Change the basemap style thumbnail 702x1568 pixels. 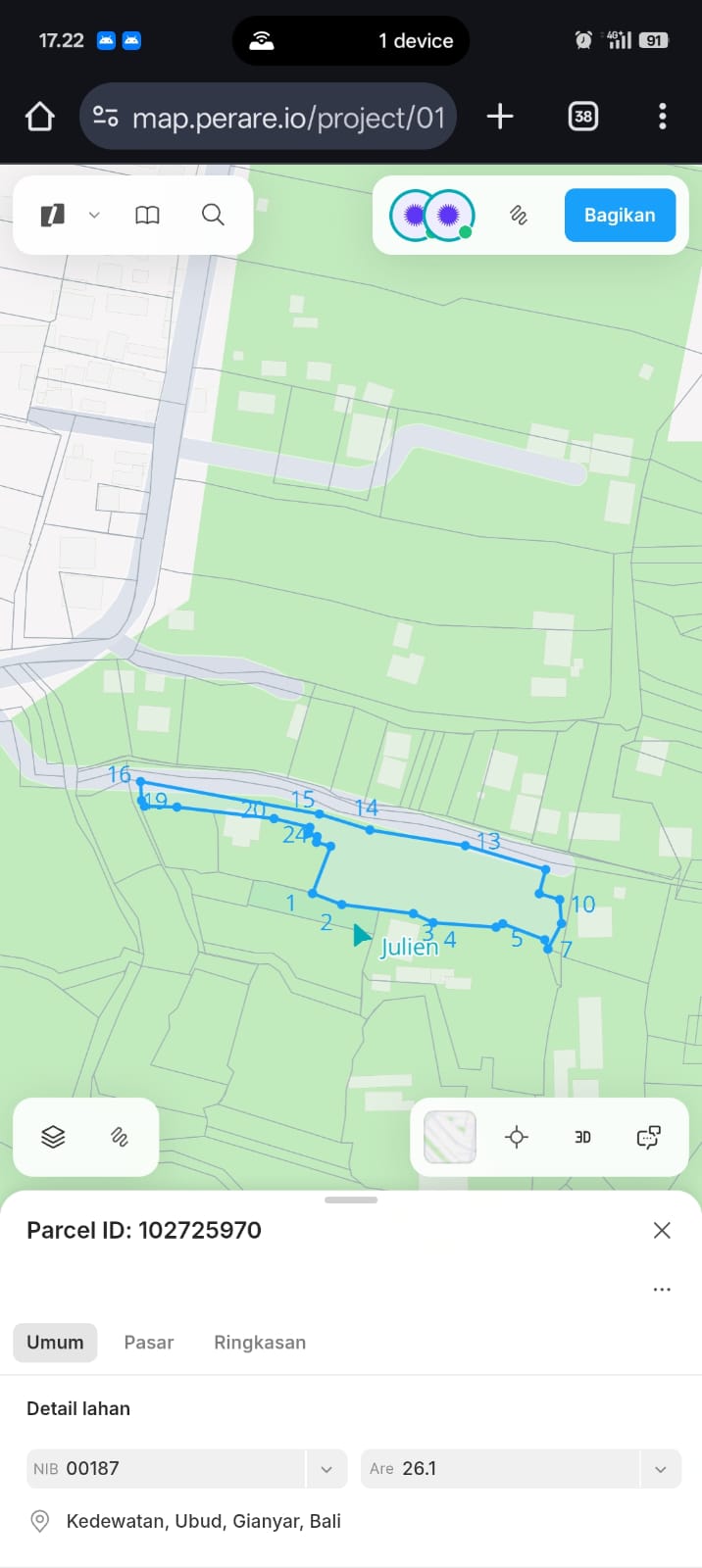450,1137
